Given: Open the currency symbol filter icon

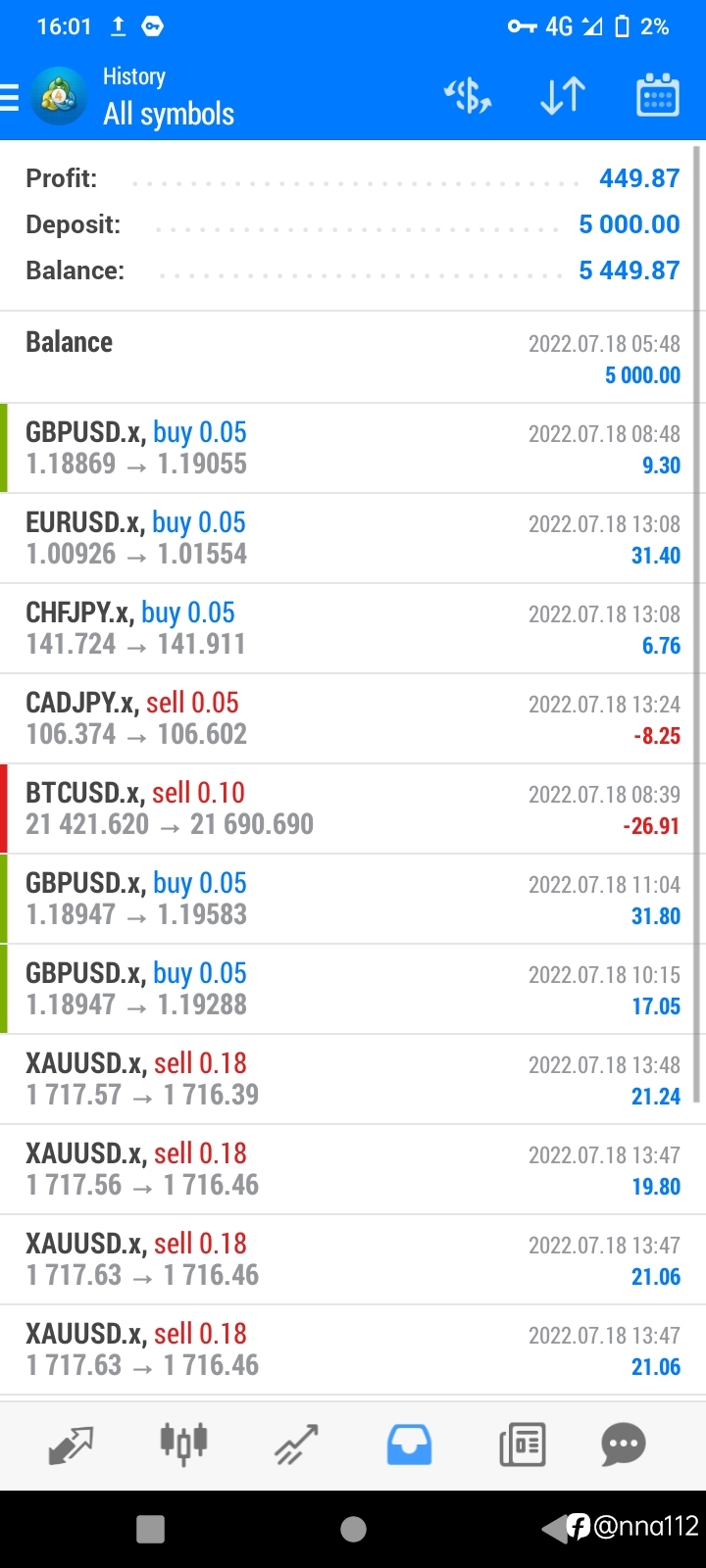Looking at the screenshot, I should pyautogui.click(x=468, y=96).
